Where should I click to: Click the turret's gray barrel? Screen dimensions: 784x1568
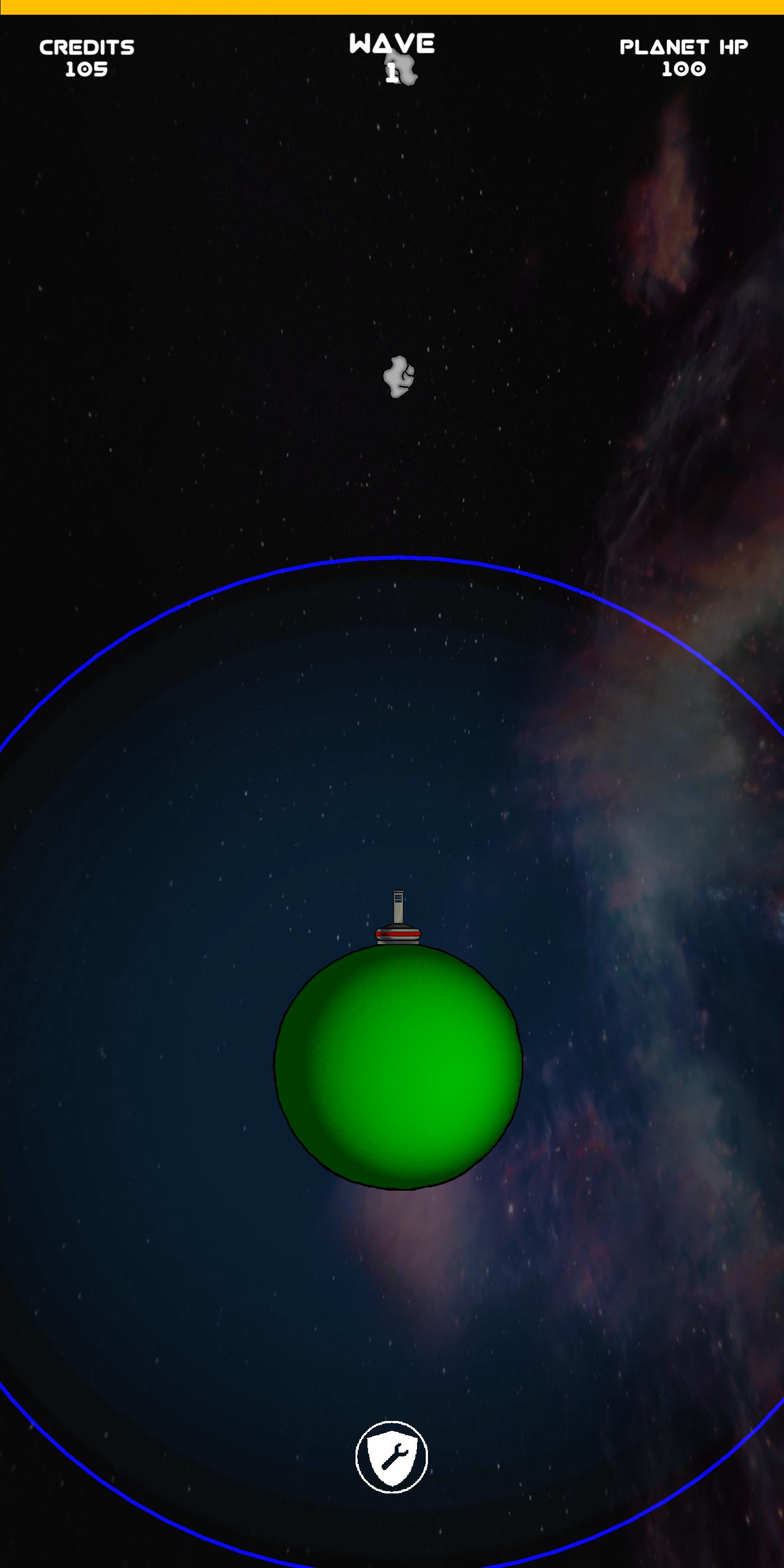399,907
